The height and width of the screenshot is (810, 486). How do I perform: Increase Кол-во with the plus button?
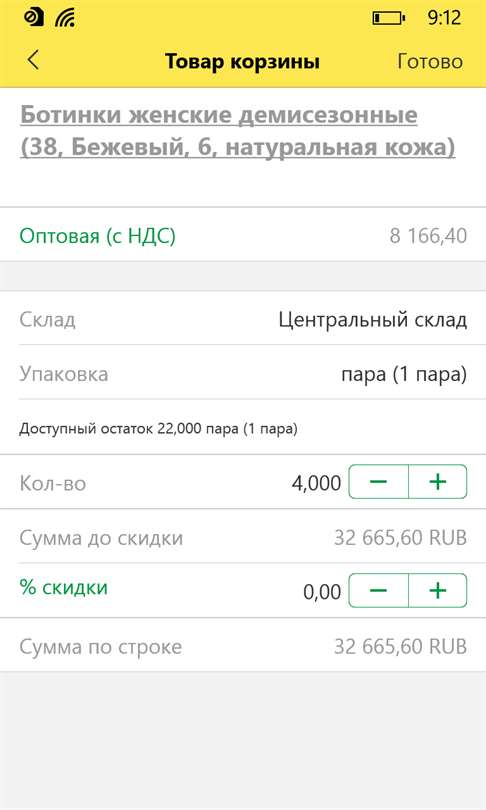(438, 481)
